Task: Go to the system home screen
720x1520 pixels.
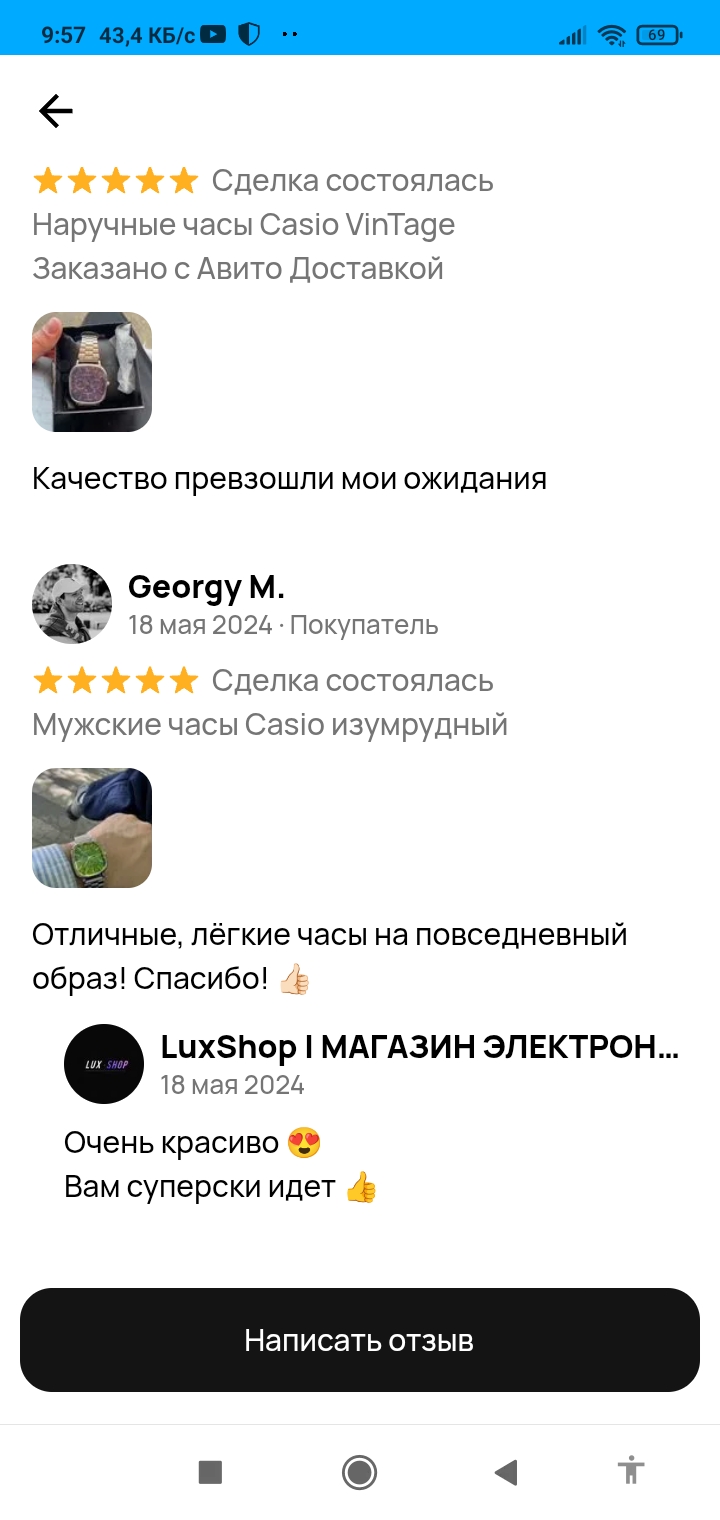Action: point(359,1472)
